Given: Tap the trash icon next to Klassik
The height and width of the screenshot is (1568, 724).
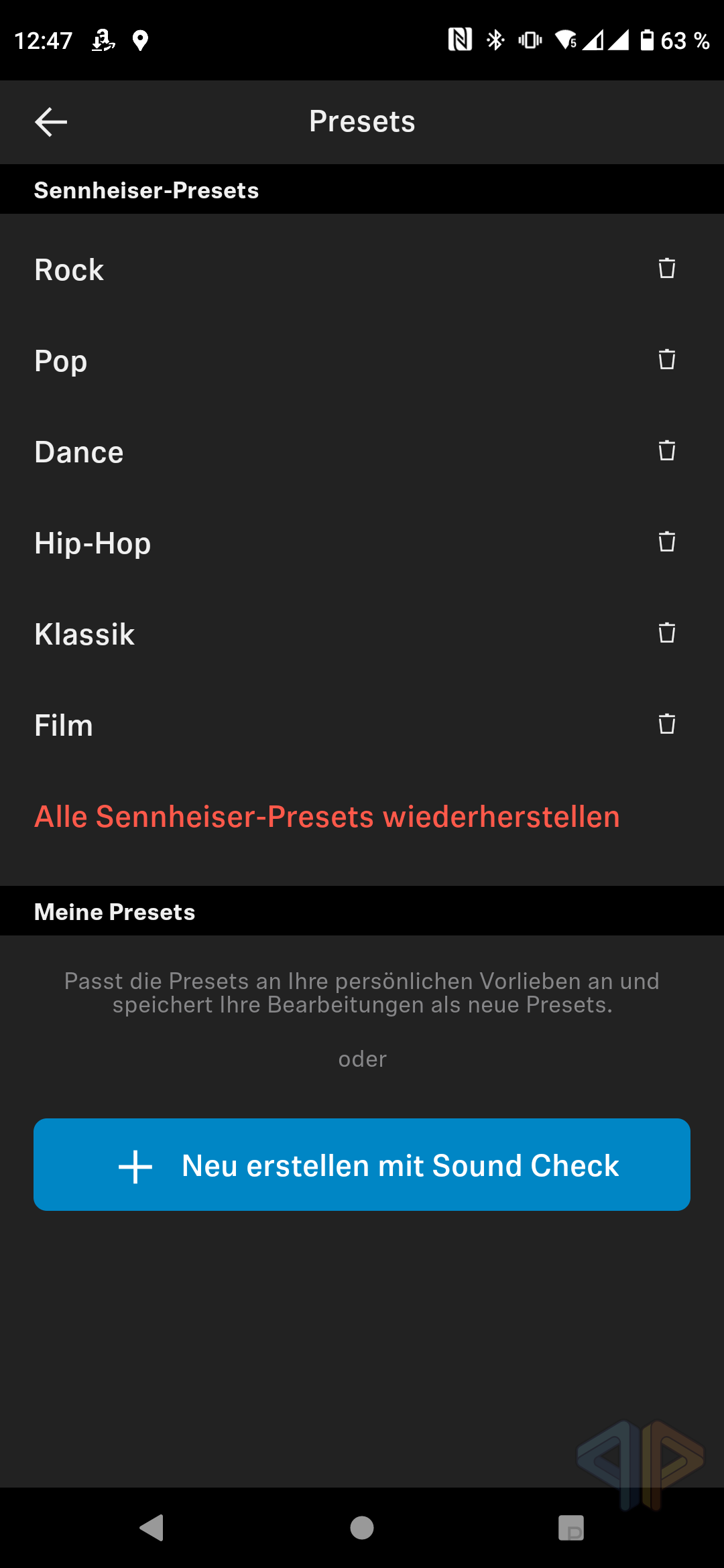Looking at the screenshot, I should click(666, 633).
